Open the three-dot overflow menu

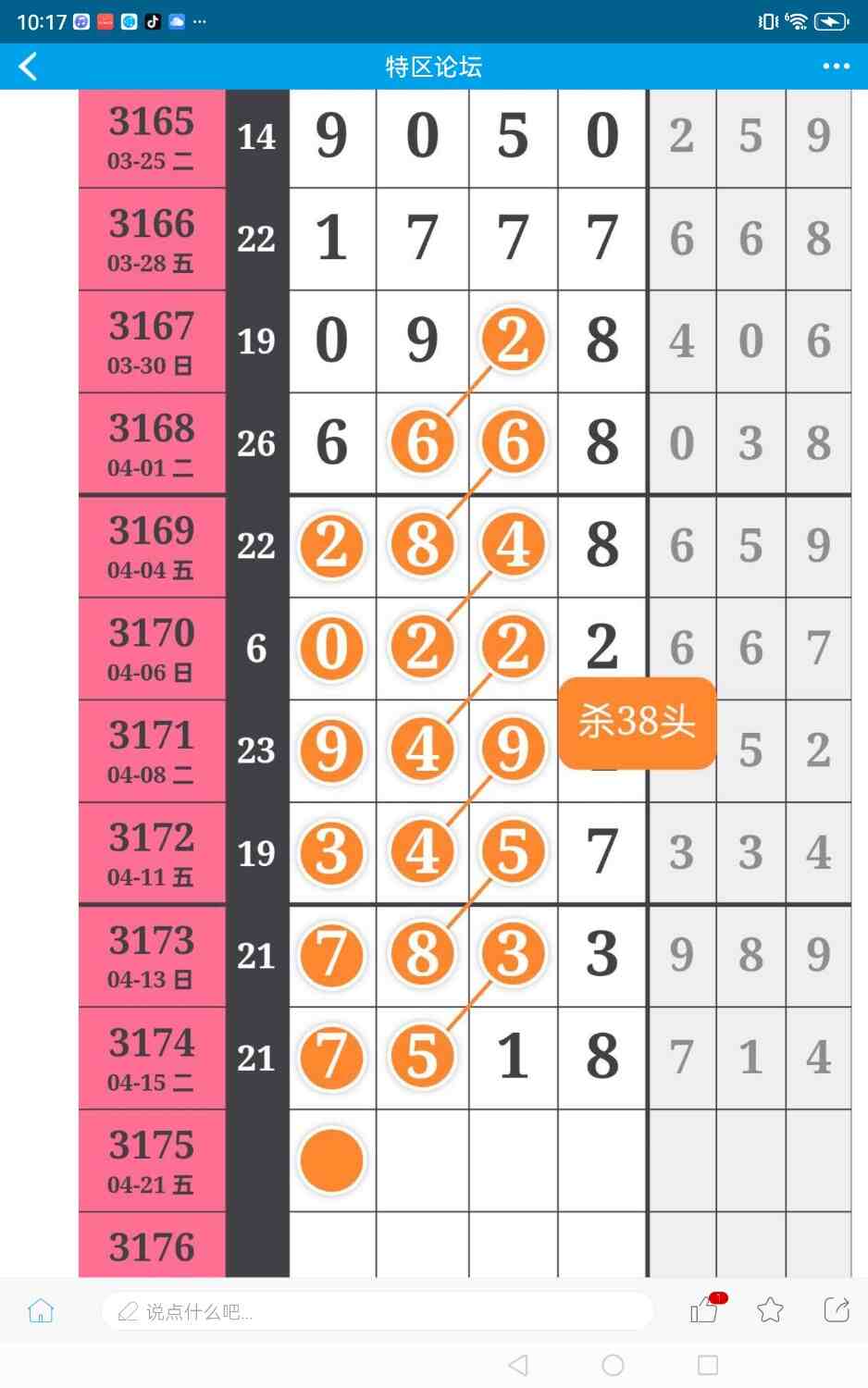(x=836, y=67)
